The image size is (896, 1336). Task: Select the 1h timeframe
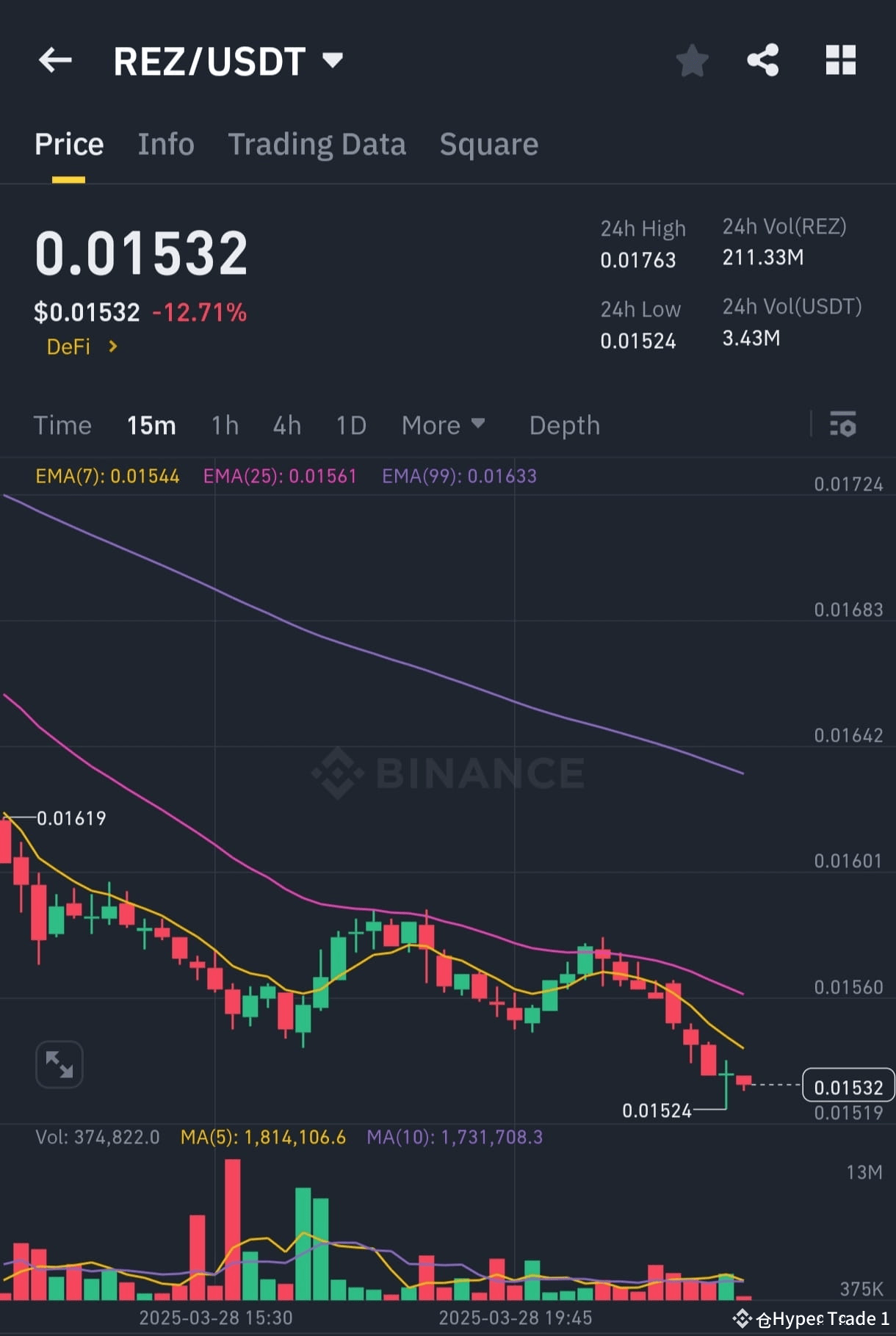click(225, 425)
